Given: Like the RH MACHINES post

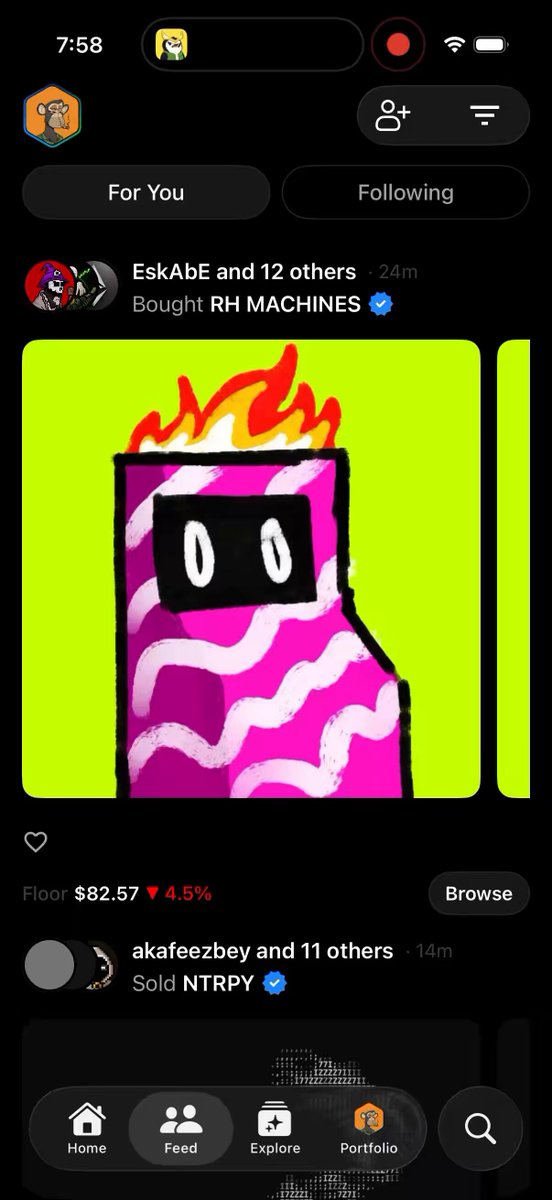Looking at the screenshot, I should 35,842.
